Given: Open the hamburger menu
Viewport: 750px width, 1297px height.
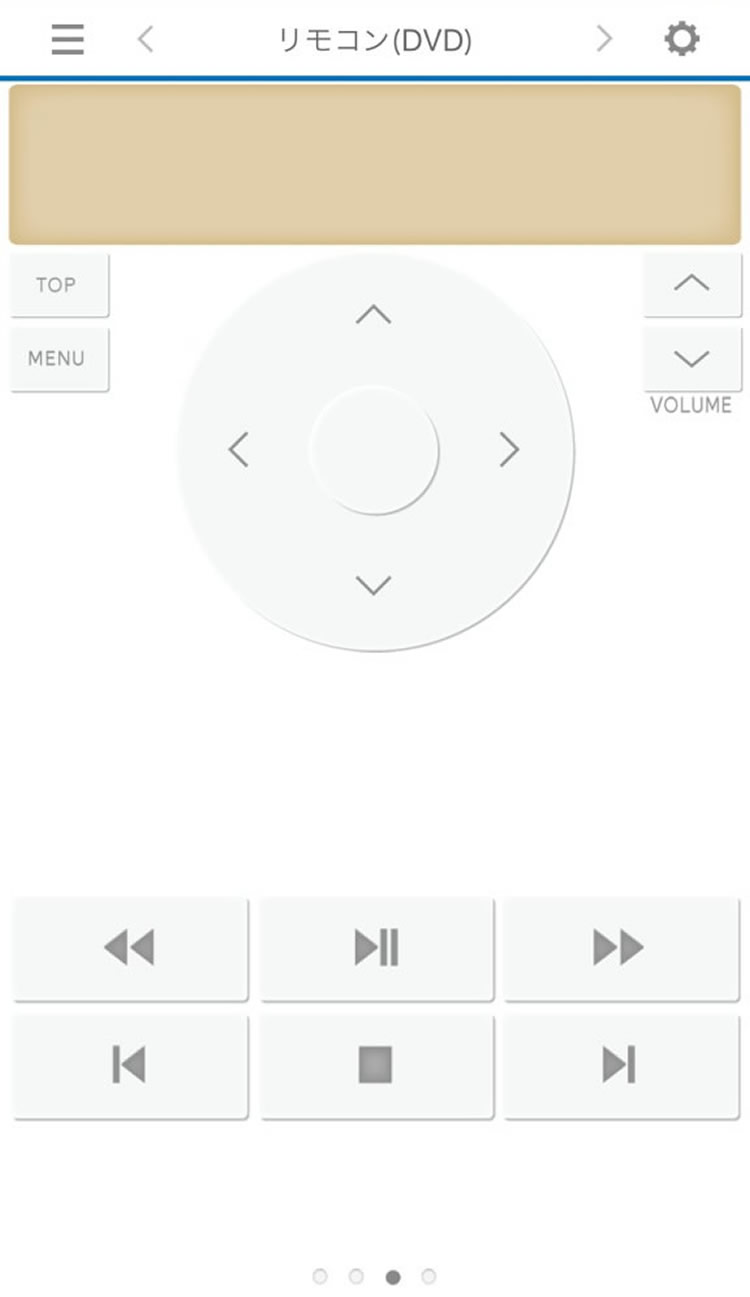Looking at the screenshot, I should coord(68,40).
